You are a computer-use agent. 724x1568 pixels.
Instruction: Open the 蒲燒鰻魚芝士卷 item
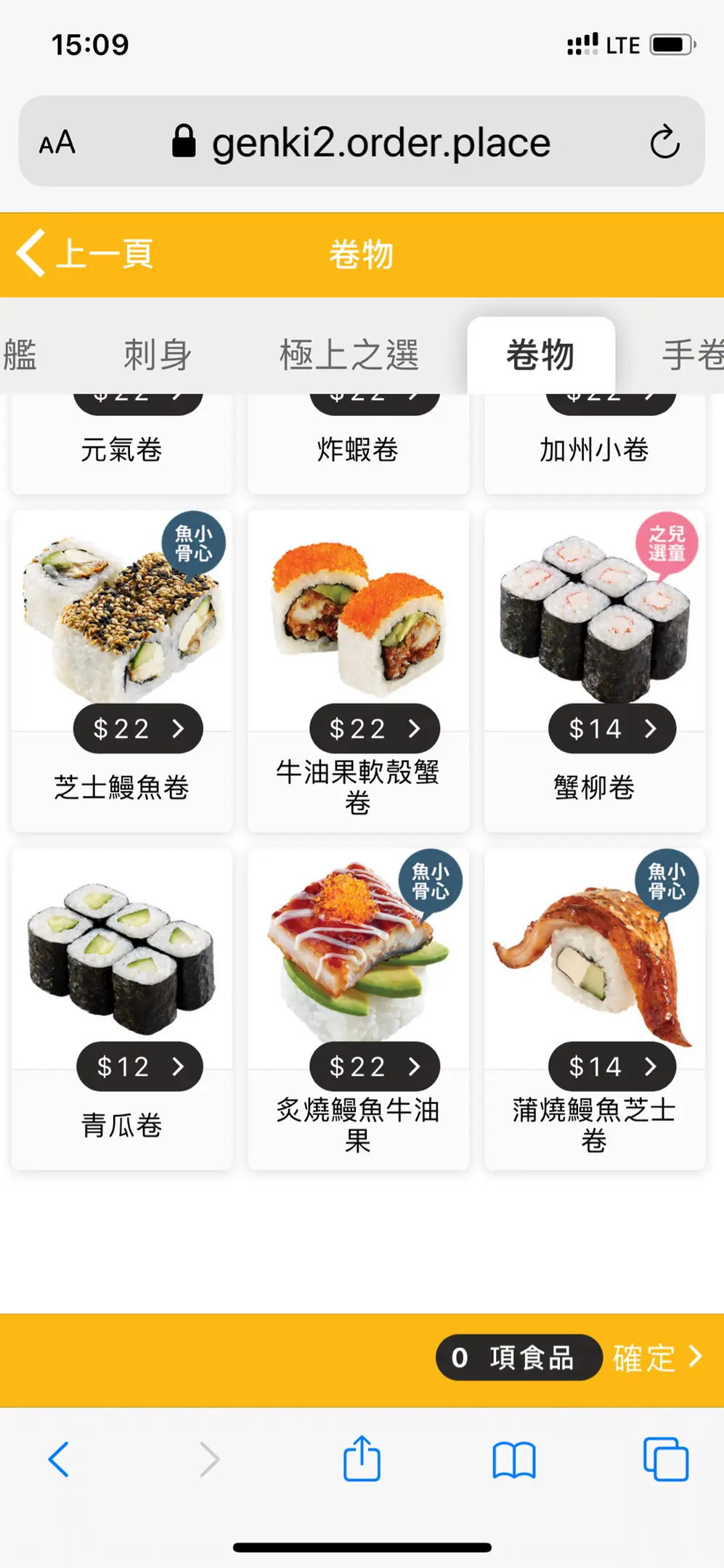(595, 1009)
